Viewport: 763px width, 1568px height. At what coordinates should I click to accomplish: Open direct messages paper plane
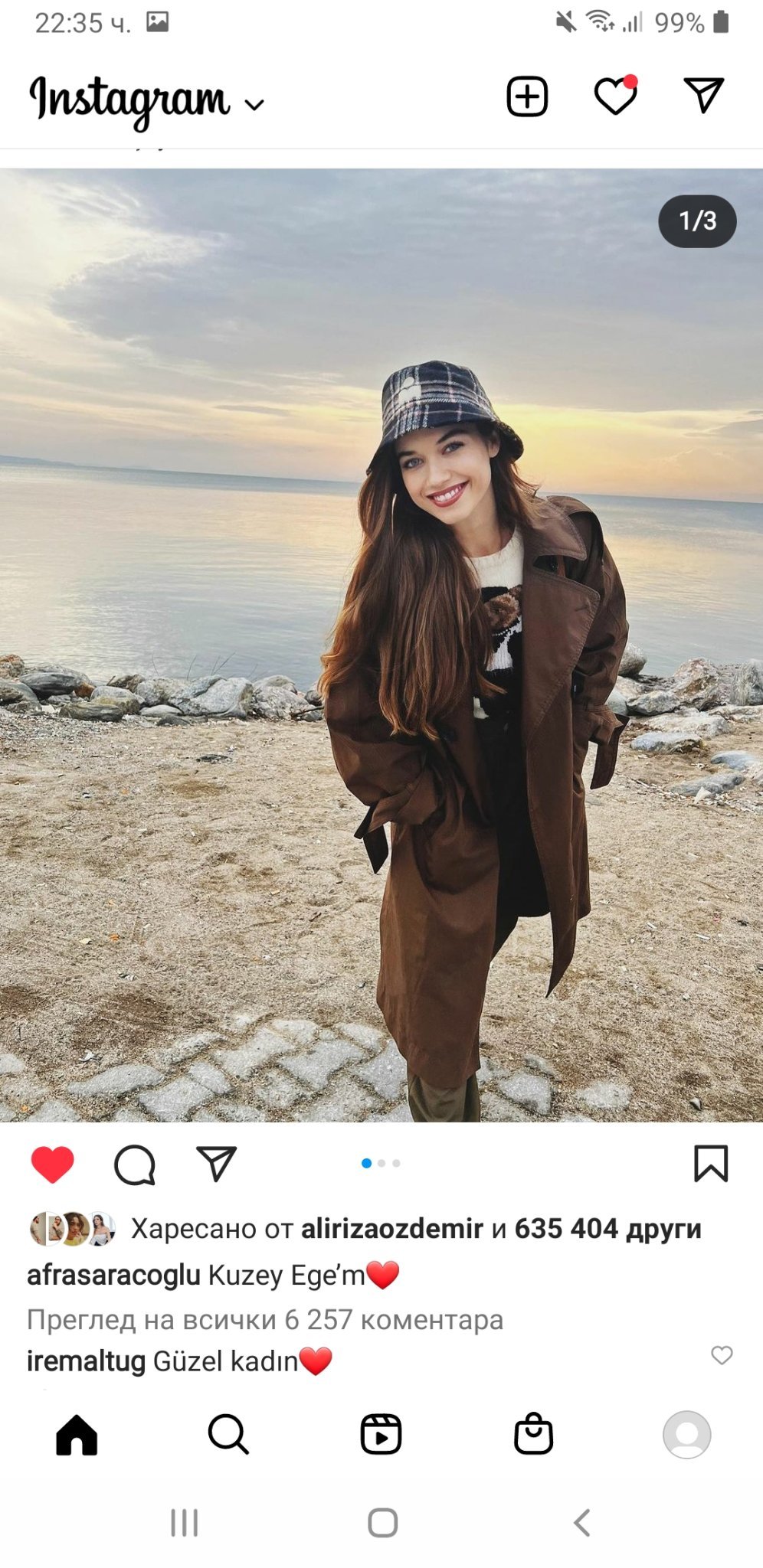click(x=703, y=96)
